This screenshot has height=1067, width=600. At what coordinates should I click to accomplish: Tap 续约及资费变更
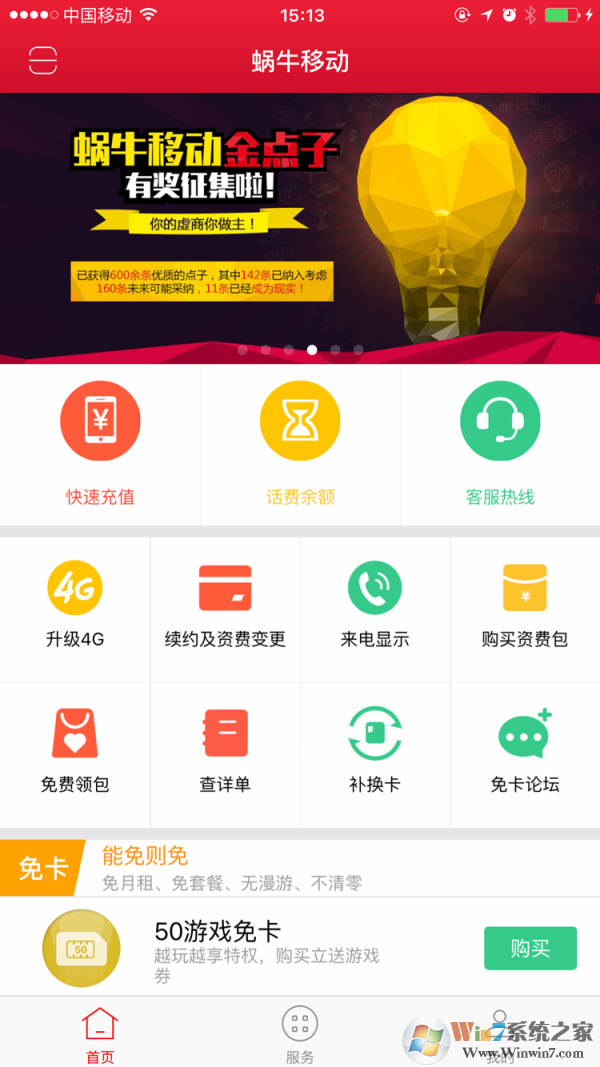pyautogui.click(x=225, y=606)
